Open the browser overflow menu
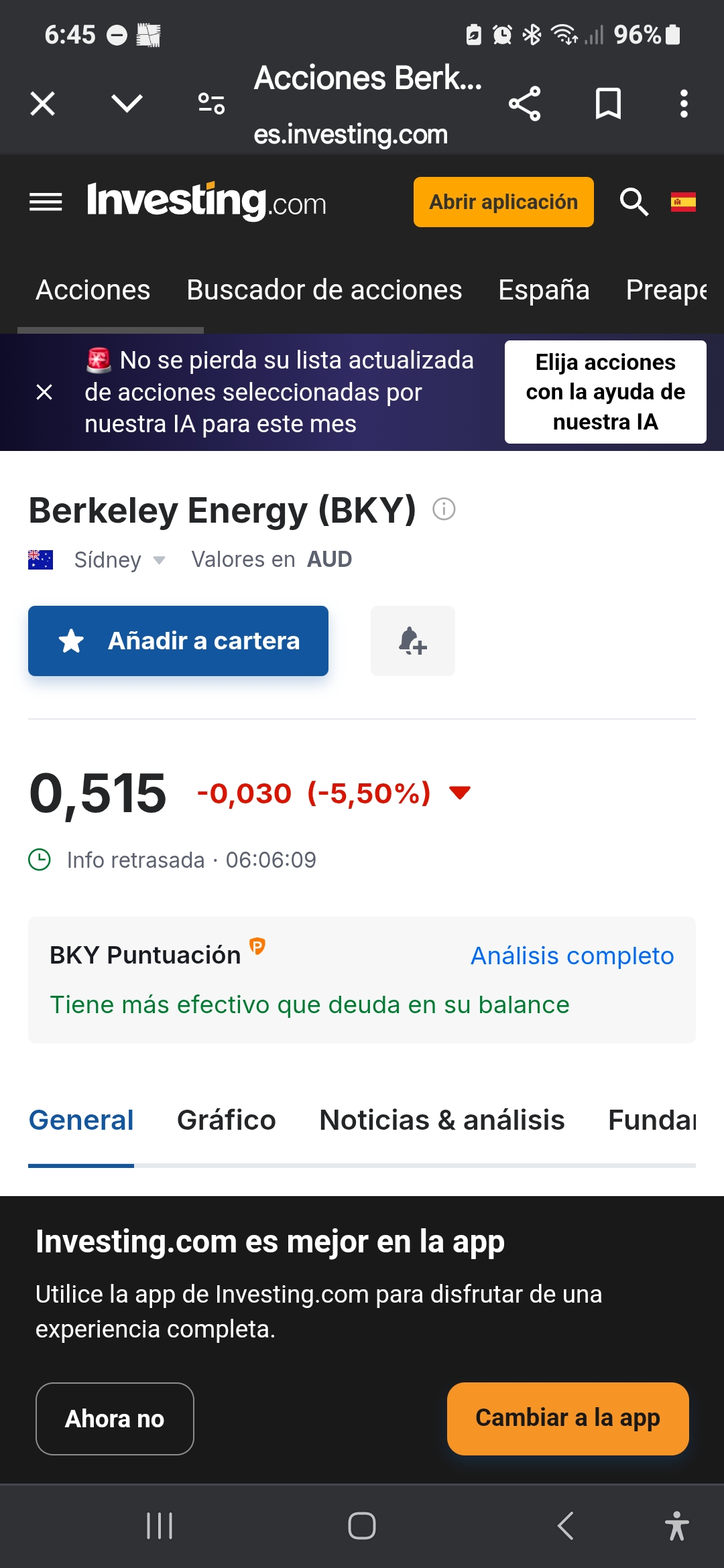Screen dimensions: 724x1568 pos(684,104)
